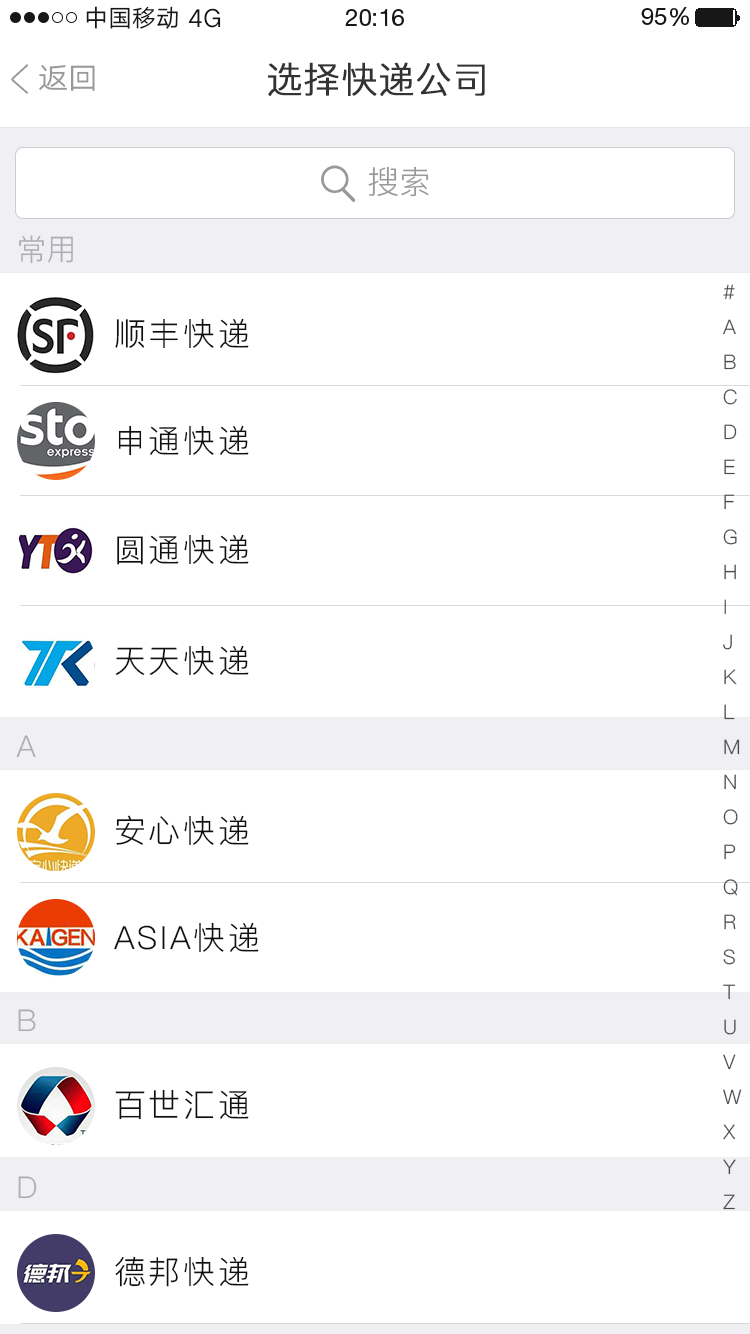Tap the magnifying glass search icon
Screen dimensions: 750x1334
336,183
